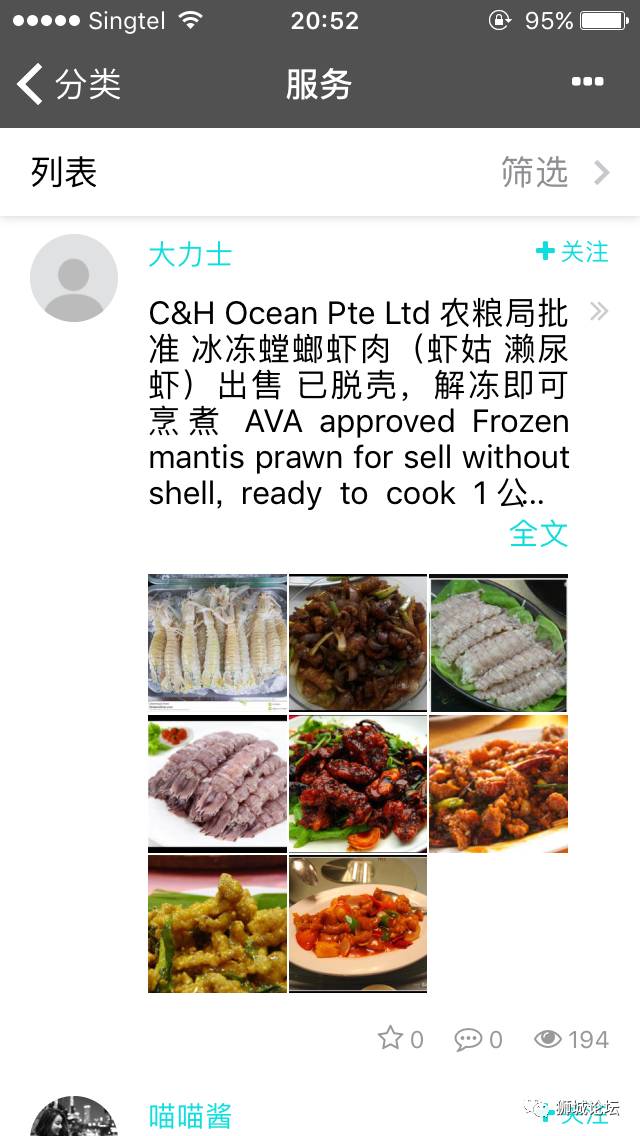Expand the post with 全文
Screen dimensions: 640x1136
coord(538,534)
